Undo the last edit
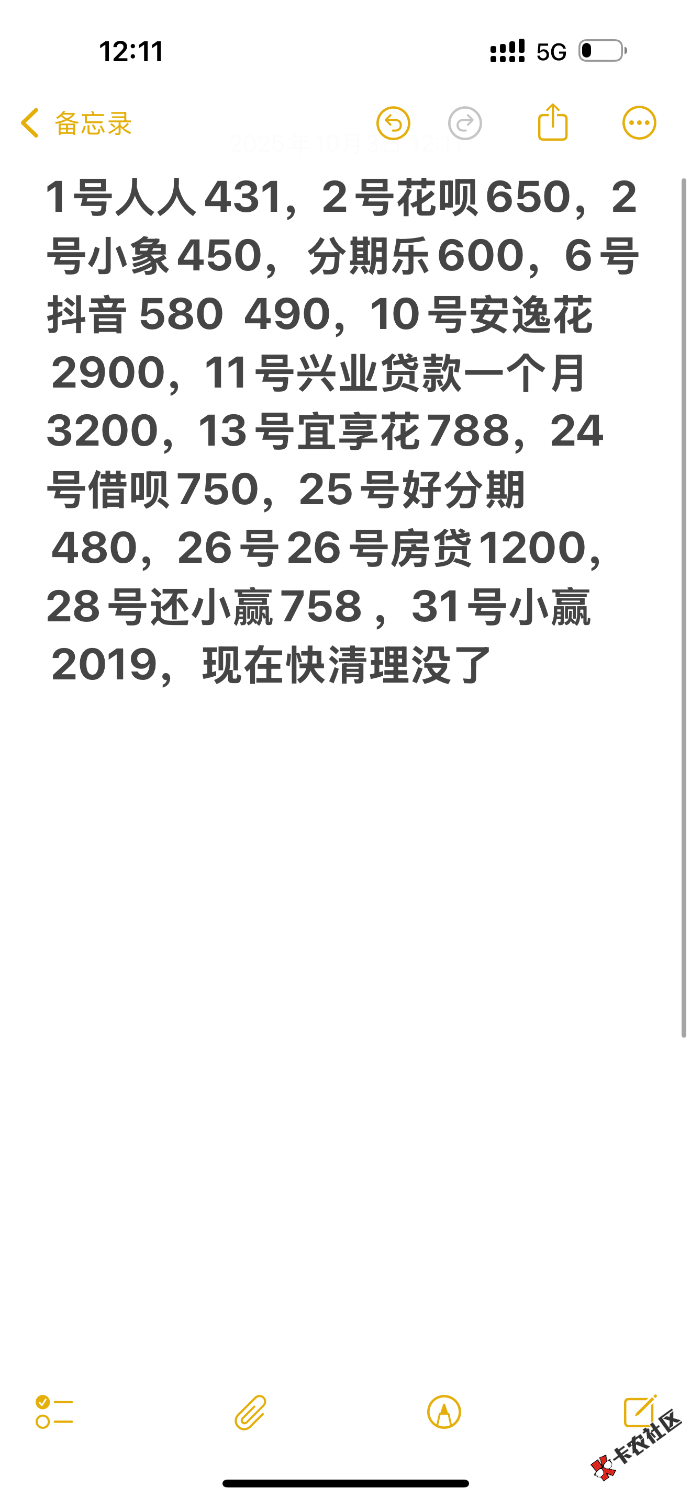Screen dimensions: 691x1500 (x=394, y=123)
